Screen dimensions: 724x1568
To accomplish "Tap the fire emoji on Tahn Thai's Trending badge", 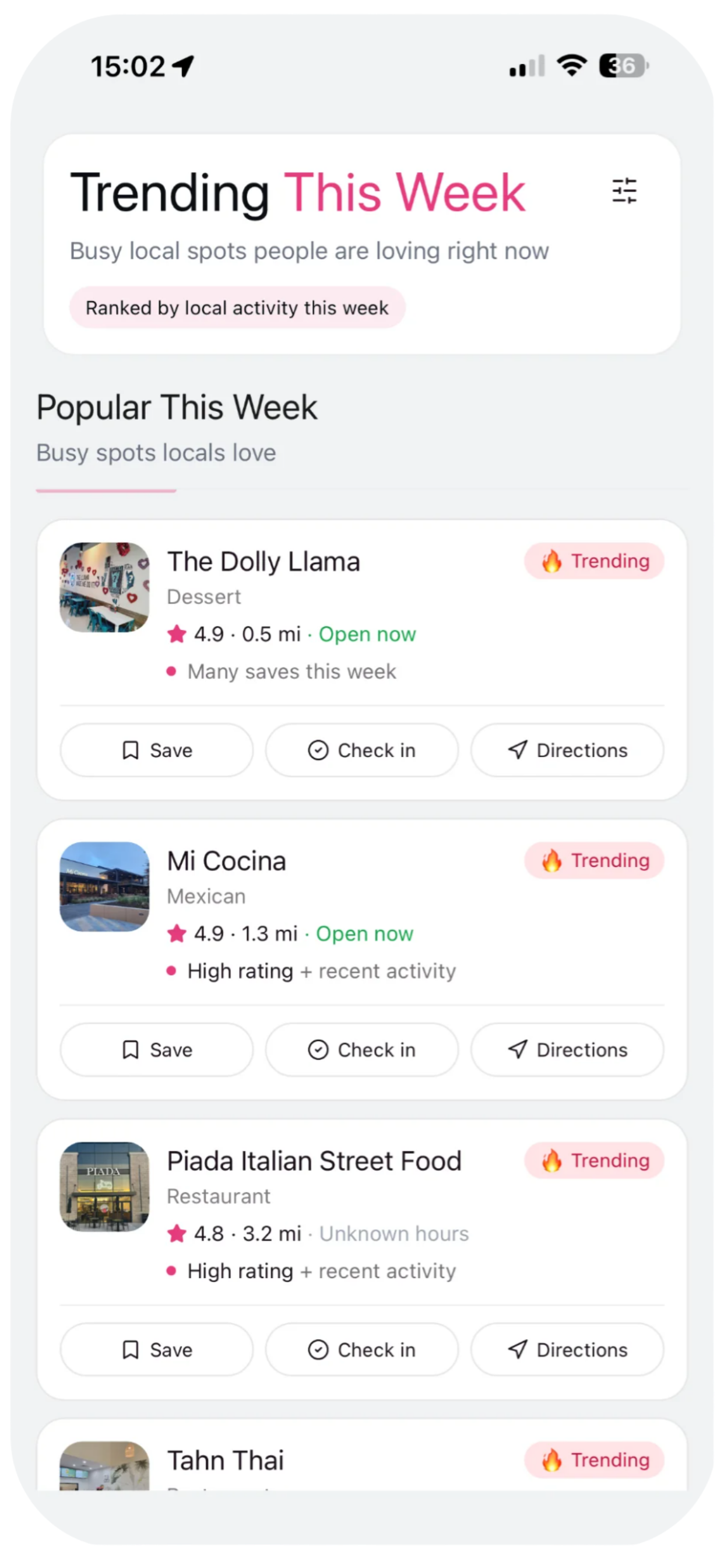I will coord(551,1460).
